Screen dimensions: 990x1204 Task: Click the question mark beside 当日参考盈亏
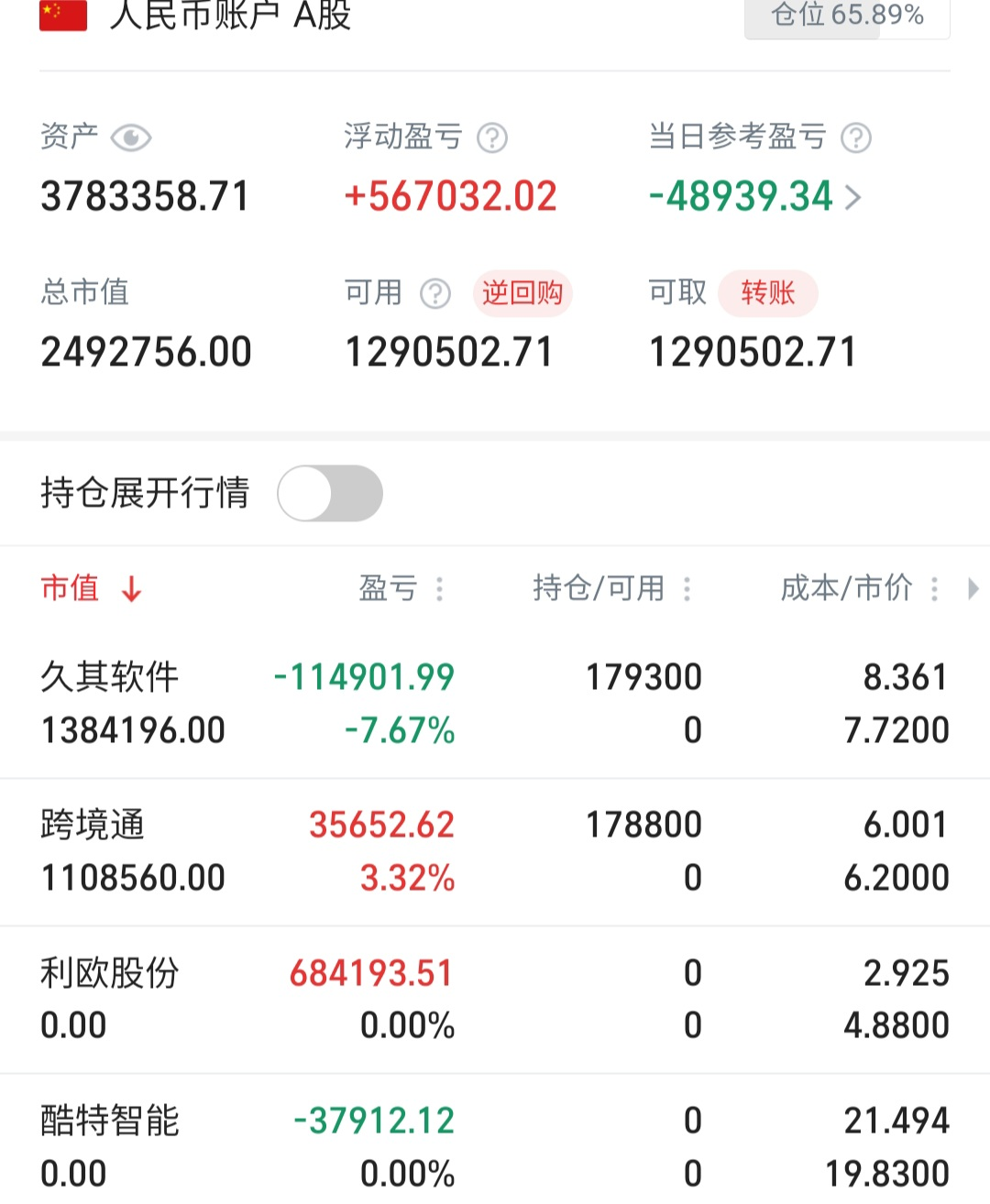(x=857, y=137)
